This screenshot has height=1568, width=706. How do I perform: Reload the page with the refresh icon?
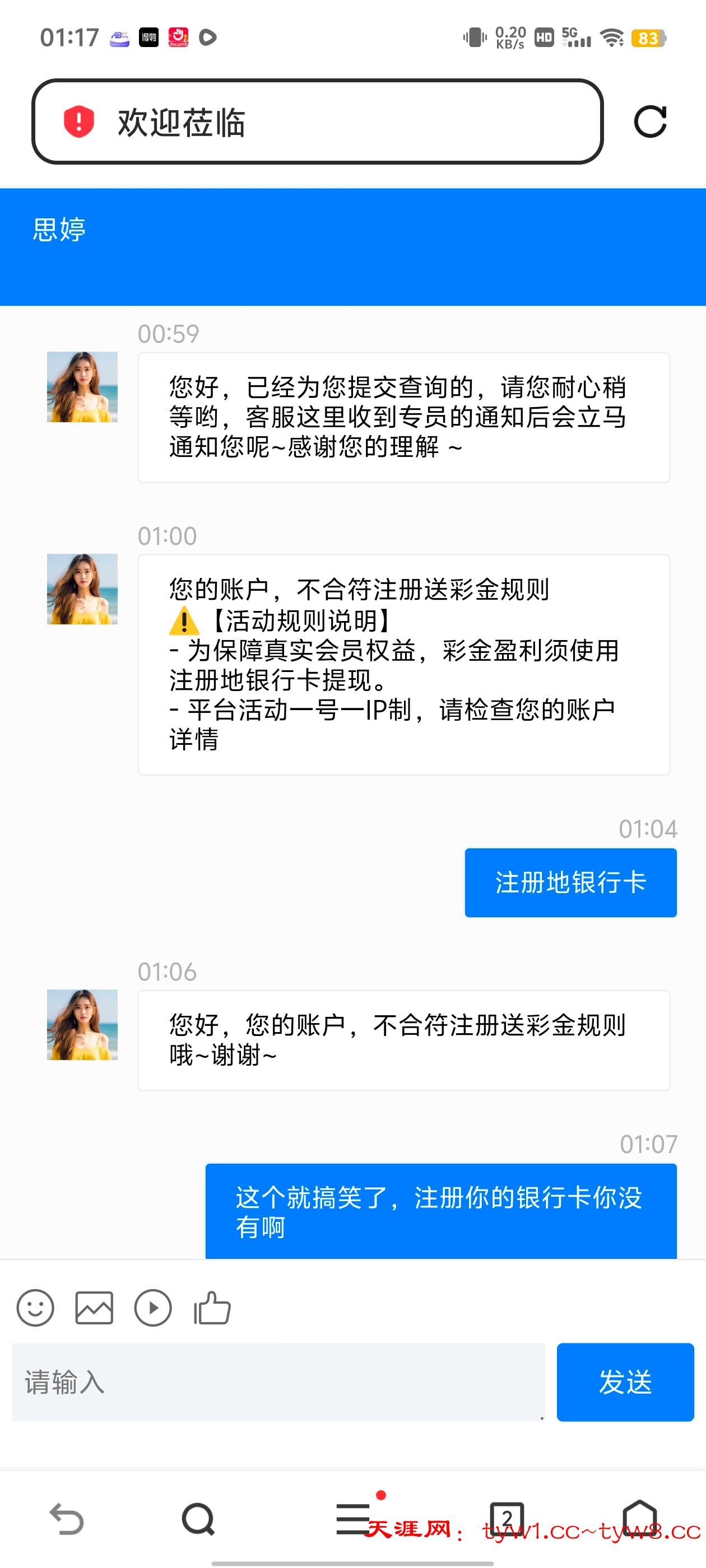650,122
